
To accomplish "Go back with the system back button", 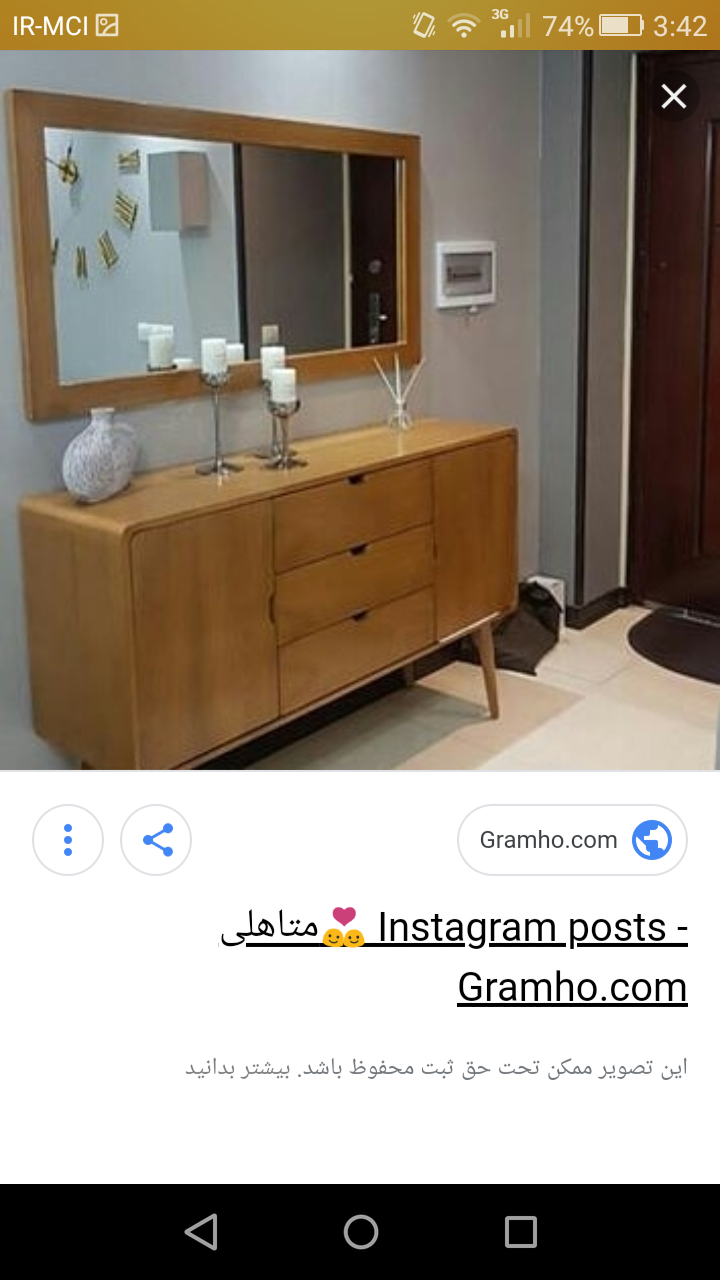I will [201, 1232].
